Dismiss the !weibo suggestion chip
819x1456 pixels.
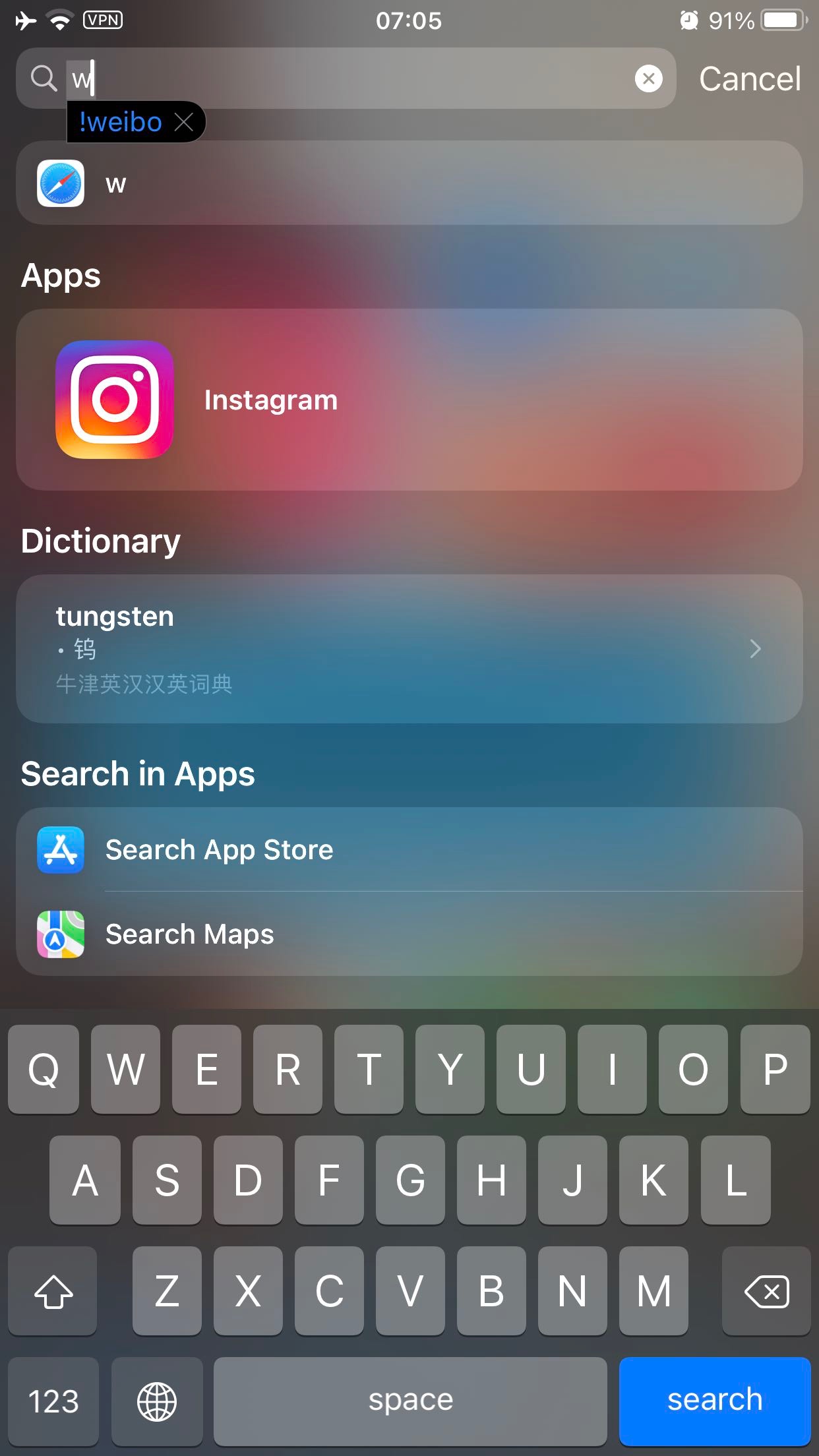184,122
